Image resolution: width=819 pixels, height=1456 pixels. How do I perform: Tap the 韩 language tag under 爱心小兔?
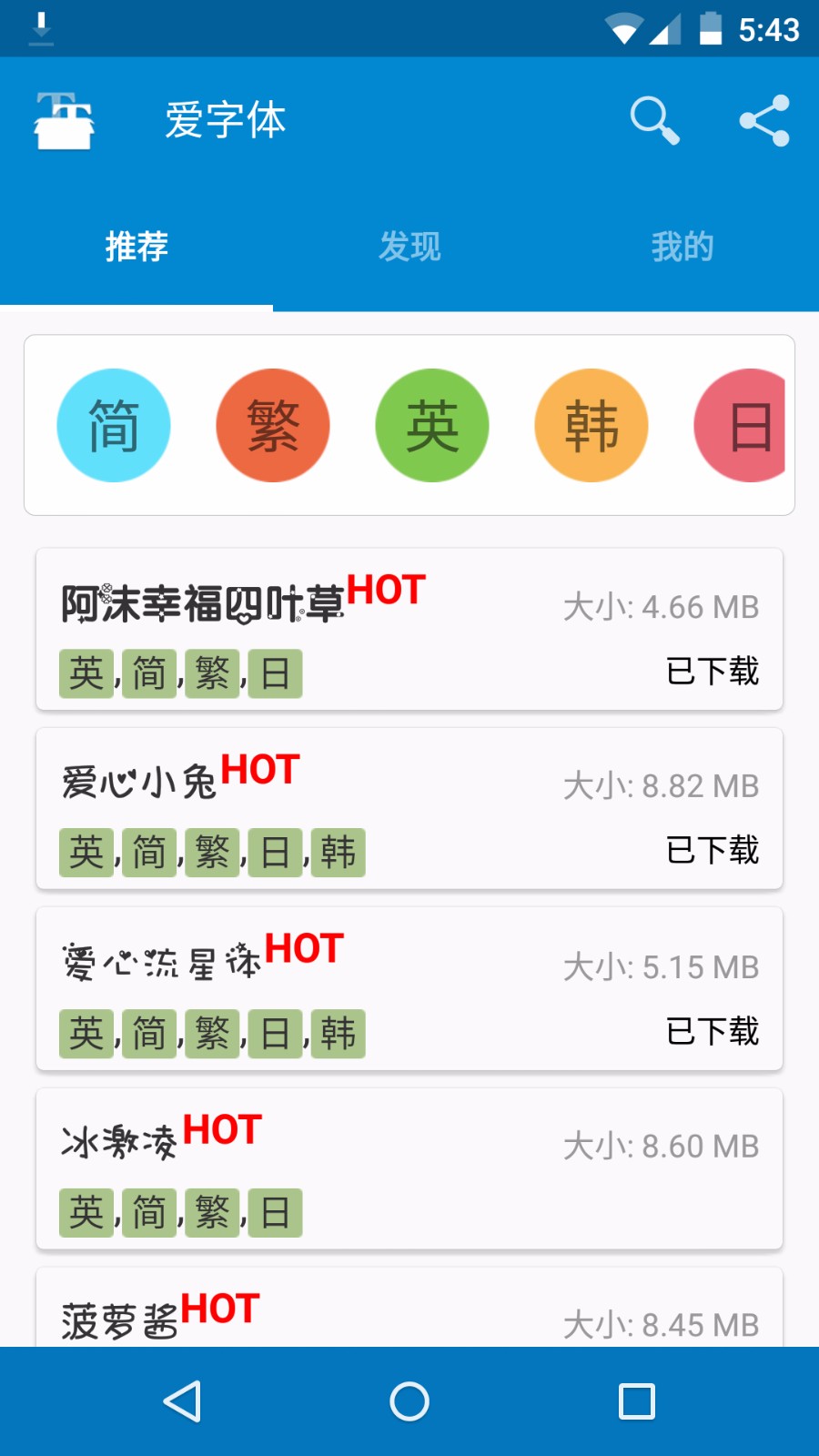[338, 853]
